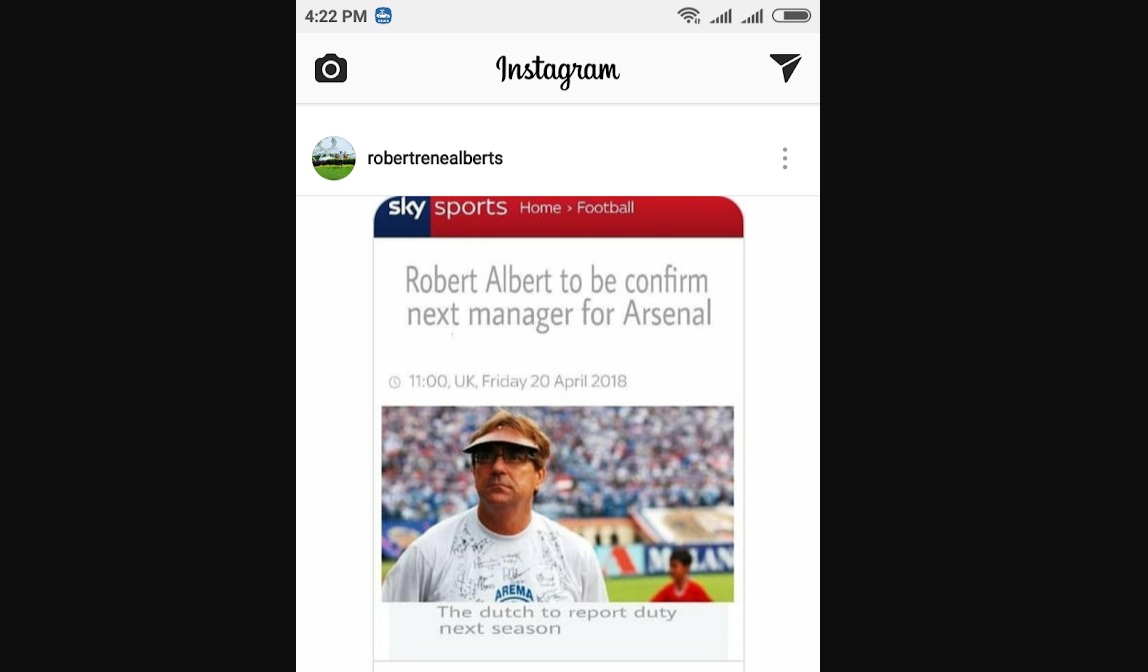Open post options overflow menu

785,158
